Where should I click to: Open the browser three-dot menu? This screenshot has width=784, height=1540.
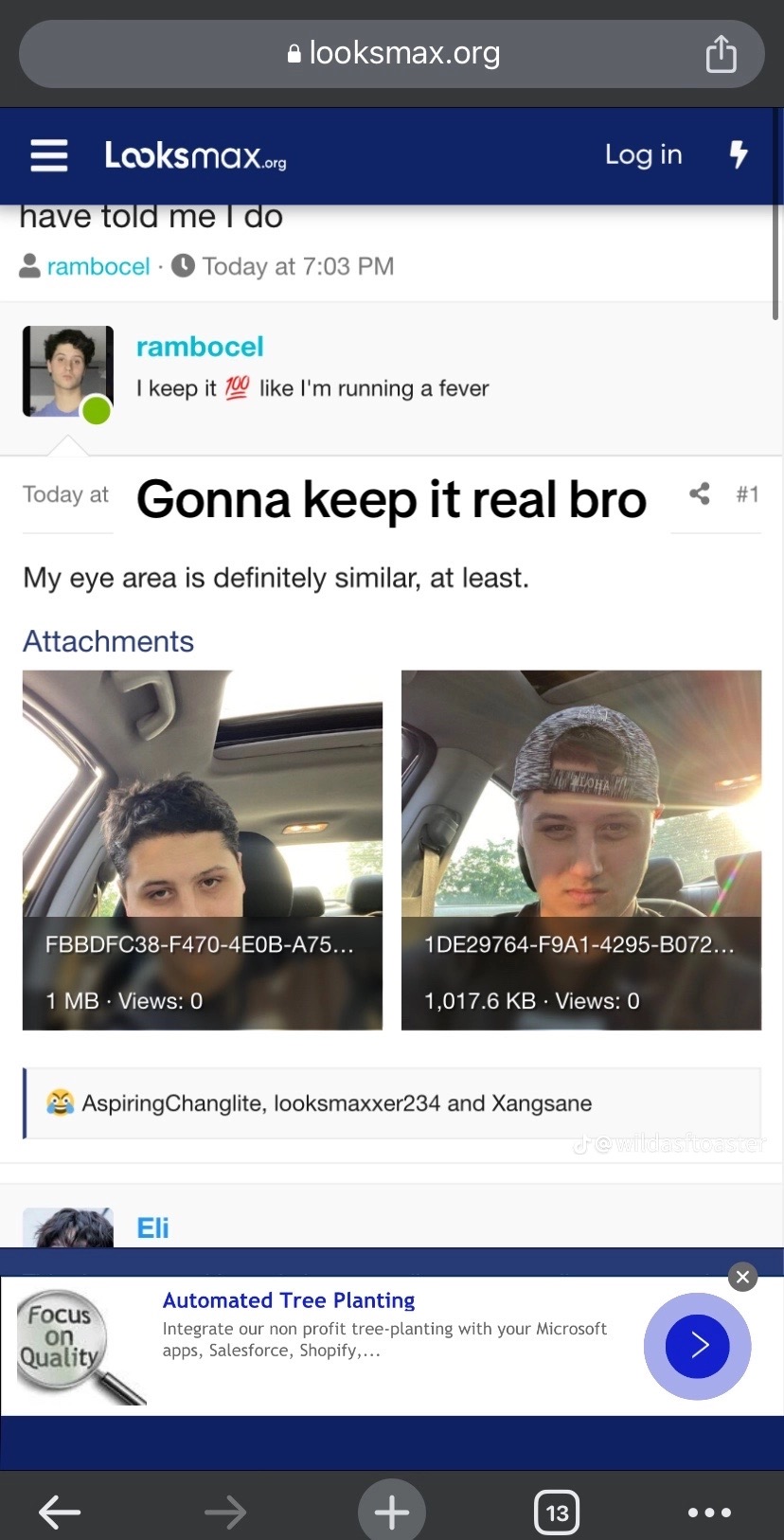click(x=710, y=1513)
